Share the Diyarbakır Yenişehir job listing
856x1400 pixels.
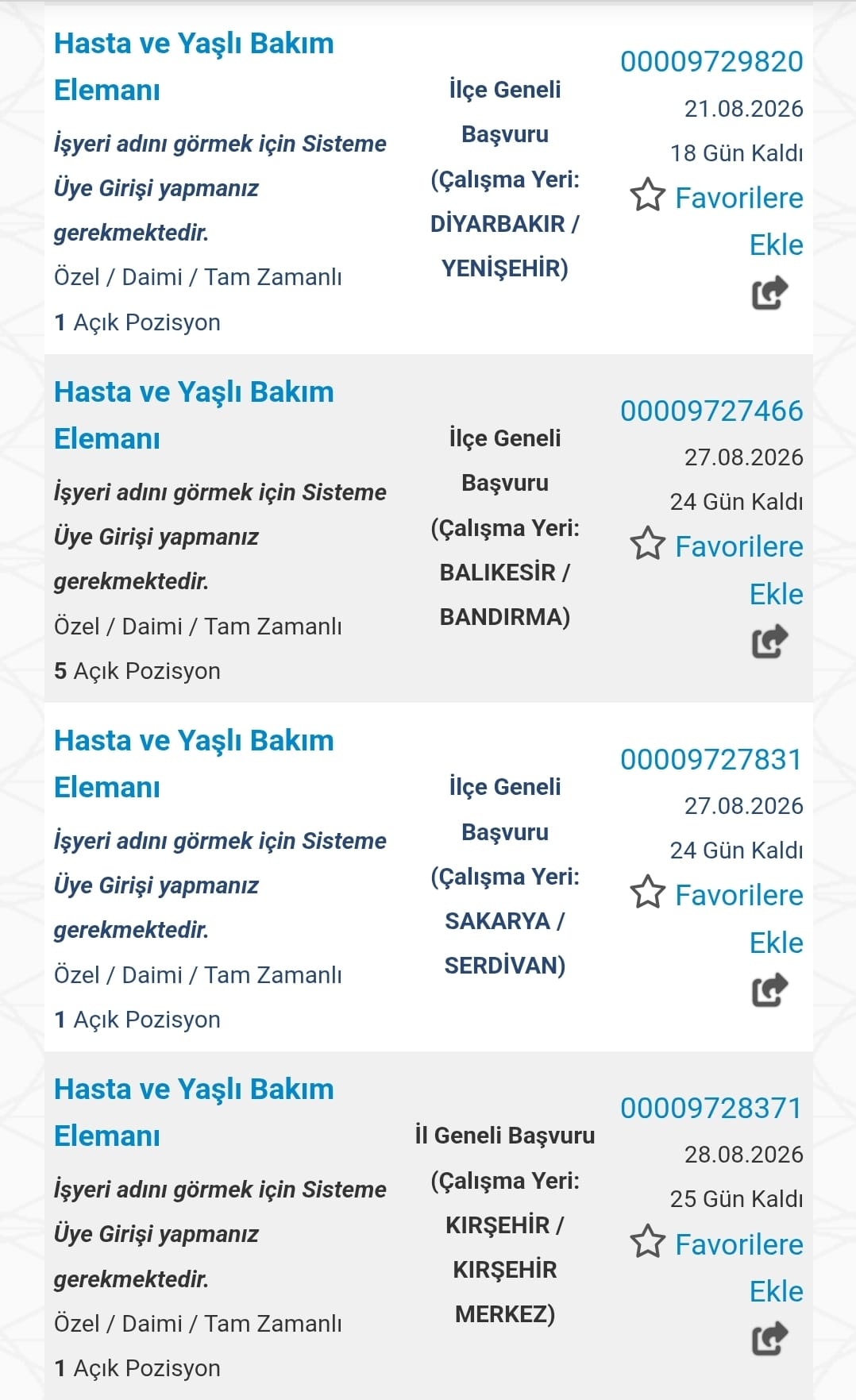point(769,293)
